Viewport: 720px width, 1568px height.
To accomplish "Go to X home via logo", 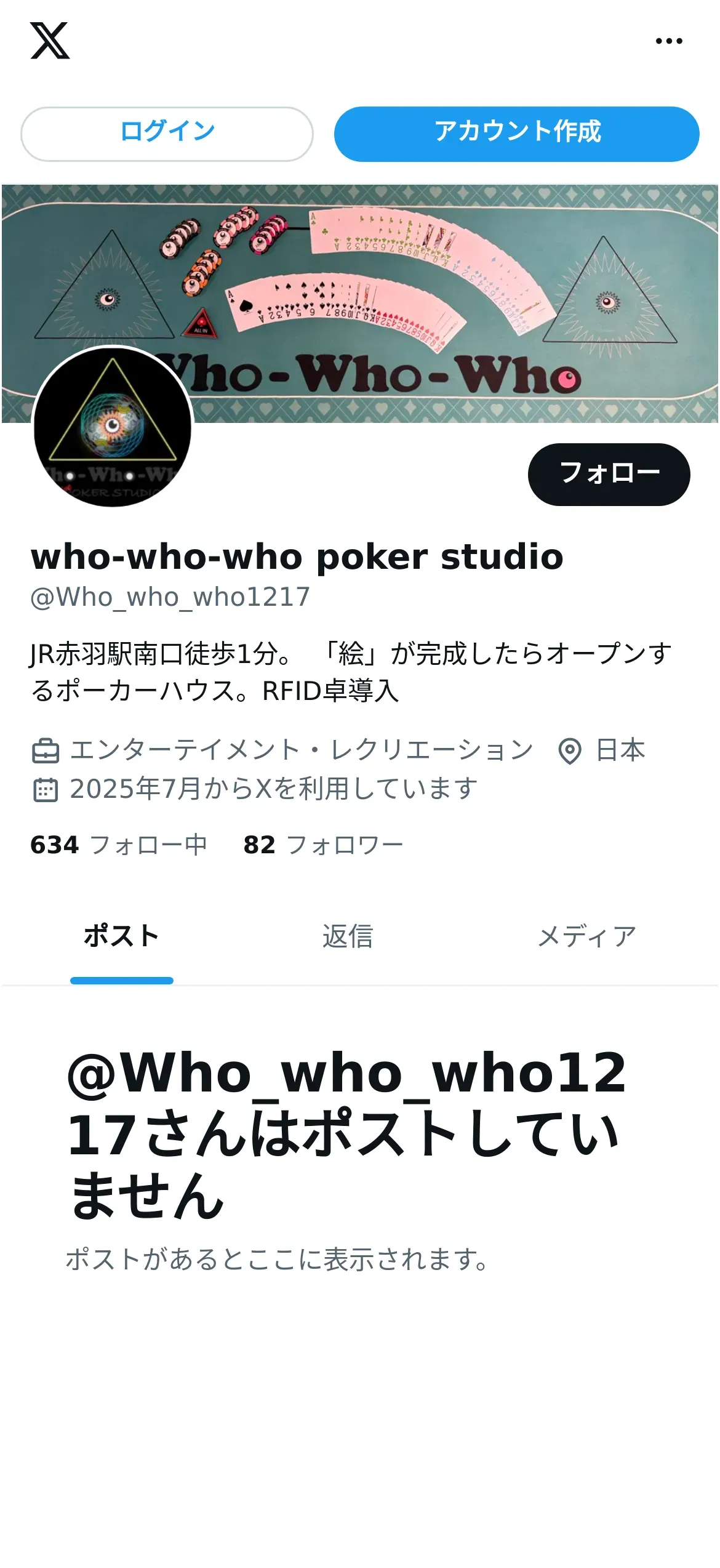I will click(50, 41).
